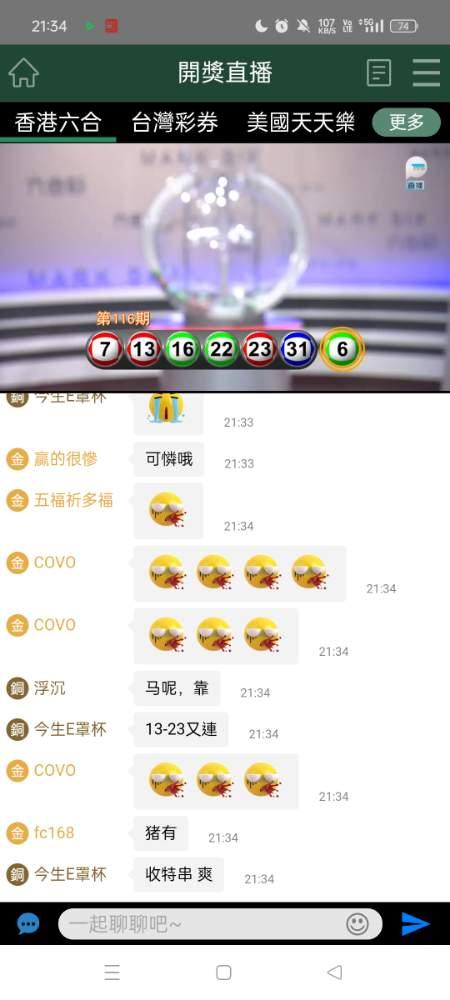The height and width of the screenshot is (1000, 450).
Task: Switch to the 香港六合 tab
Action: click(58, 122)
